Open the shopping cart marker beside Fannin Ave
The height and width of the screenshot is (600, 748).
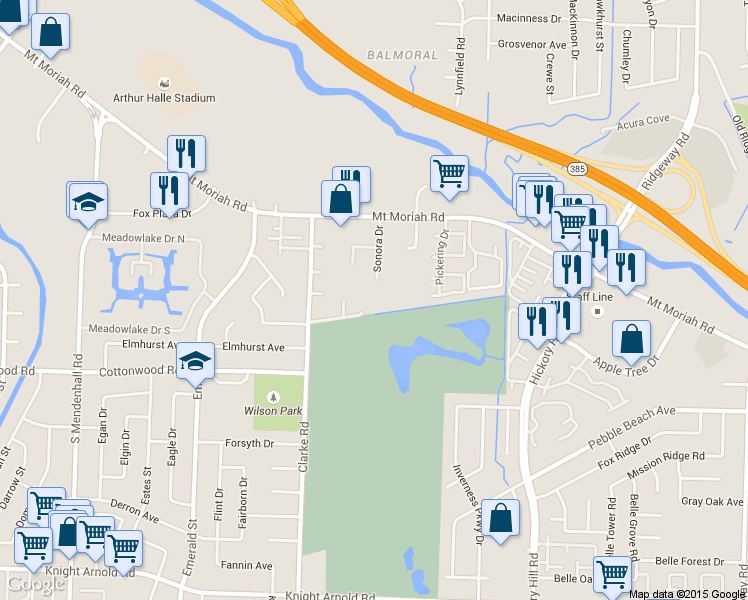(x=123, y=548)
